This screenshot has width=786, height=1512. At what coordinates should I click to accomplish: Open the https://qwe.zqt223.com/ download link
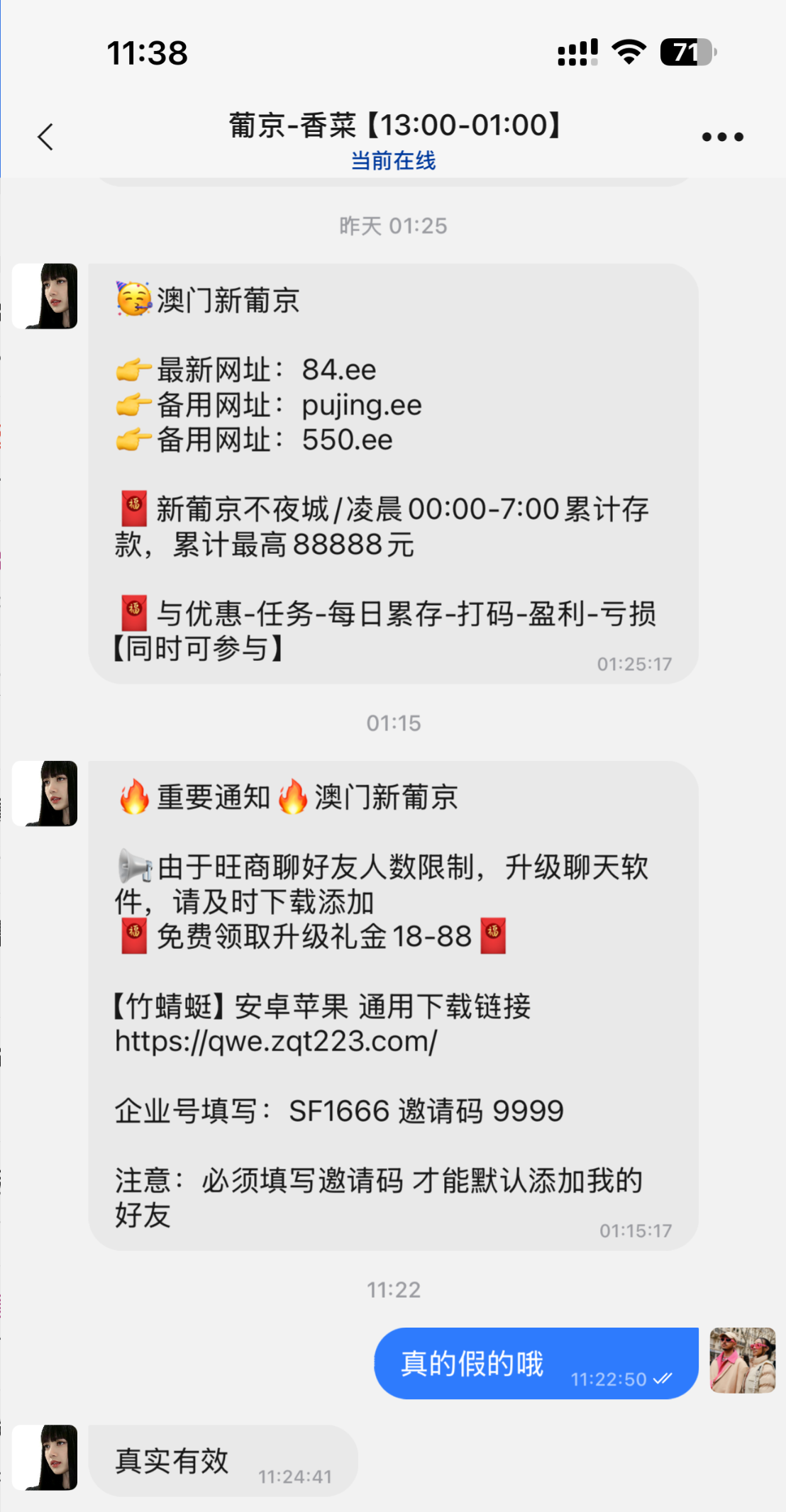point(276,1041)
